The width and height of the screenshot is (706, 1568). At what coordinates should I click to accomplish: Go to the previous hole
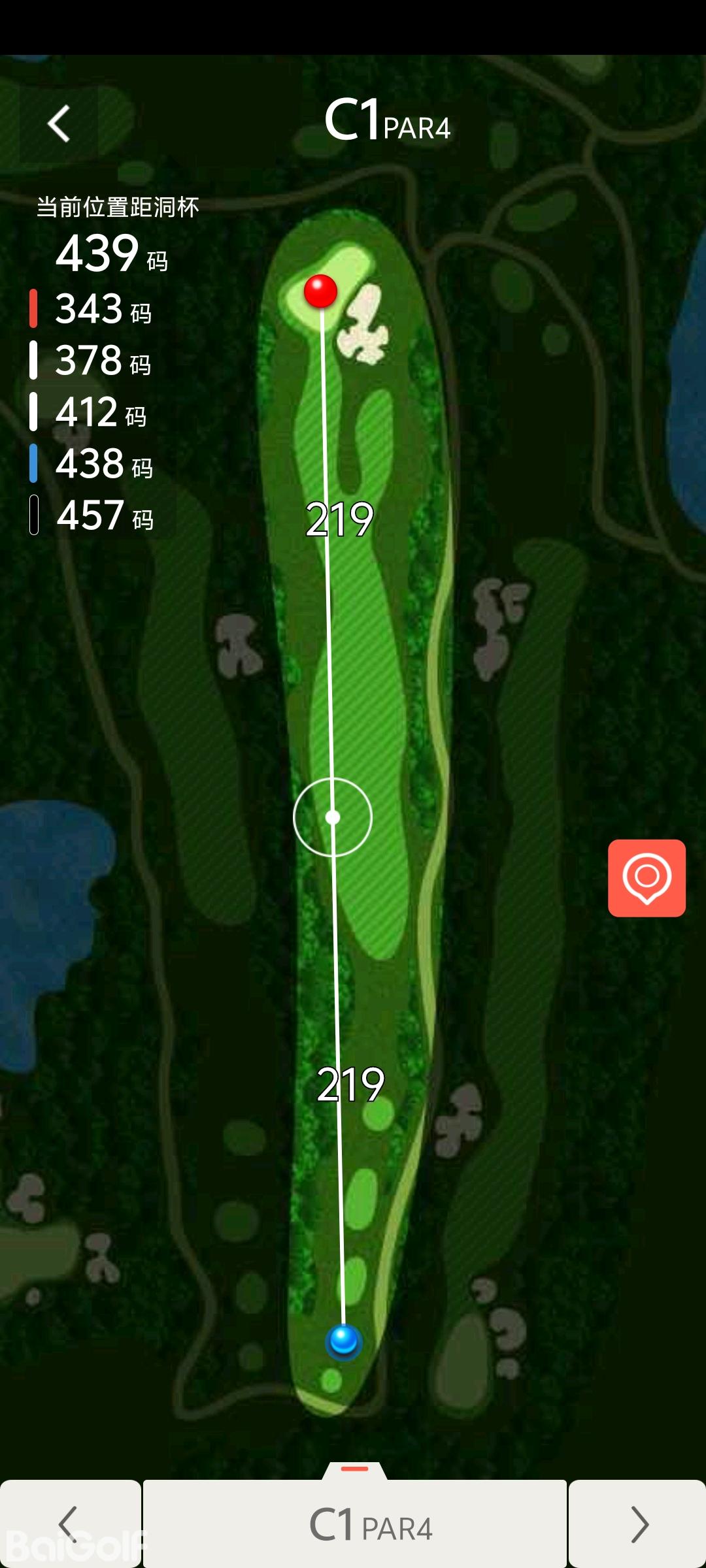point(70,1524)
